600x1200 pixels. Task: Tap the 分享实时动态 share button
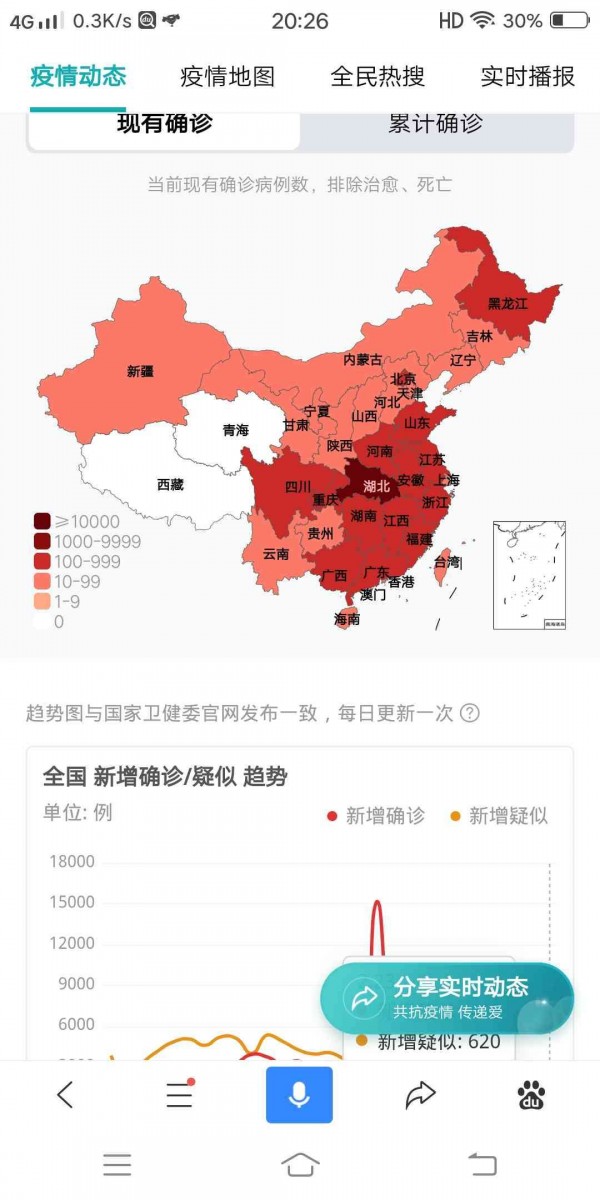click(446, 998)
